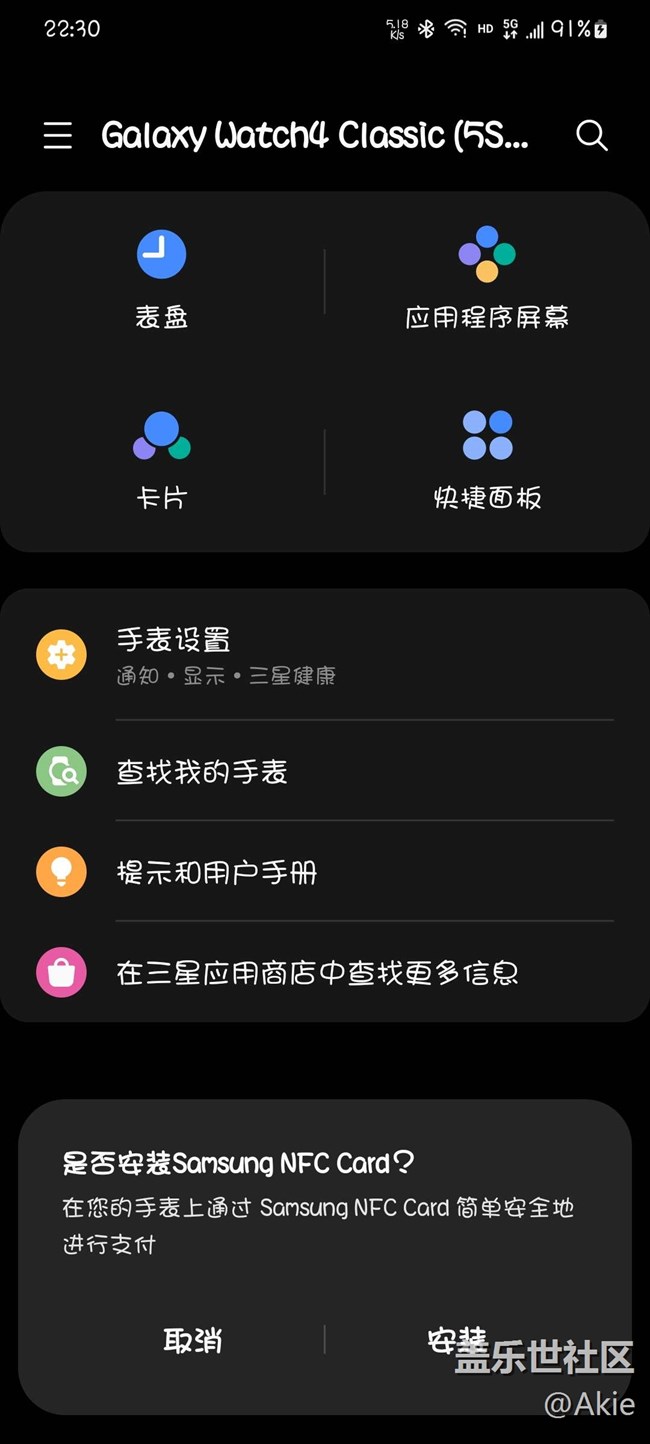Tap 安装 to install Samsung NFC Card
This screenshot has width=650, height=1444.
tap(457, 1340)
